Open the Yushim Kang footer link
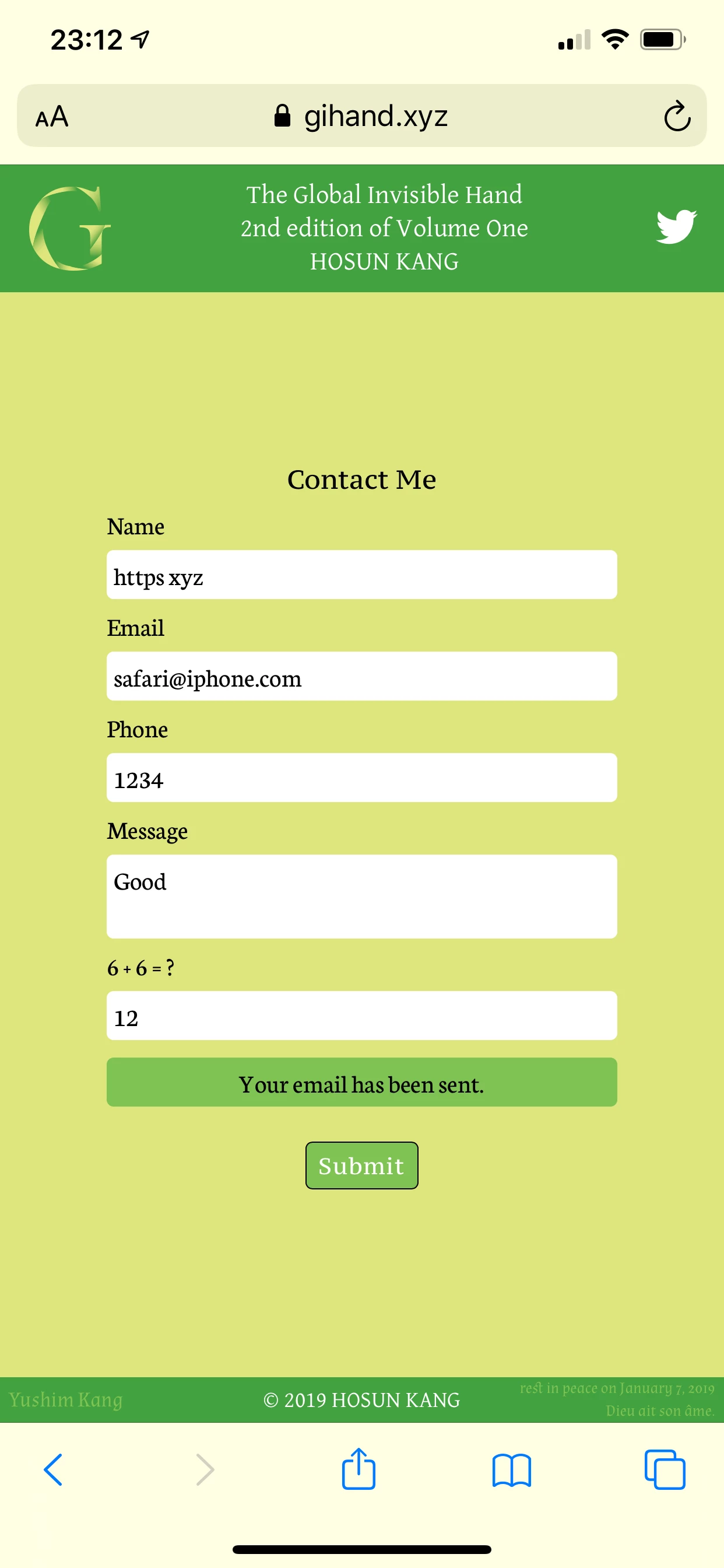The image size is (724, 1568). click(x=66, y=1399)
